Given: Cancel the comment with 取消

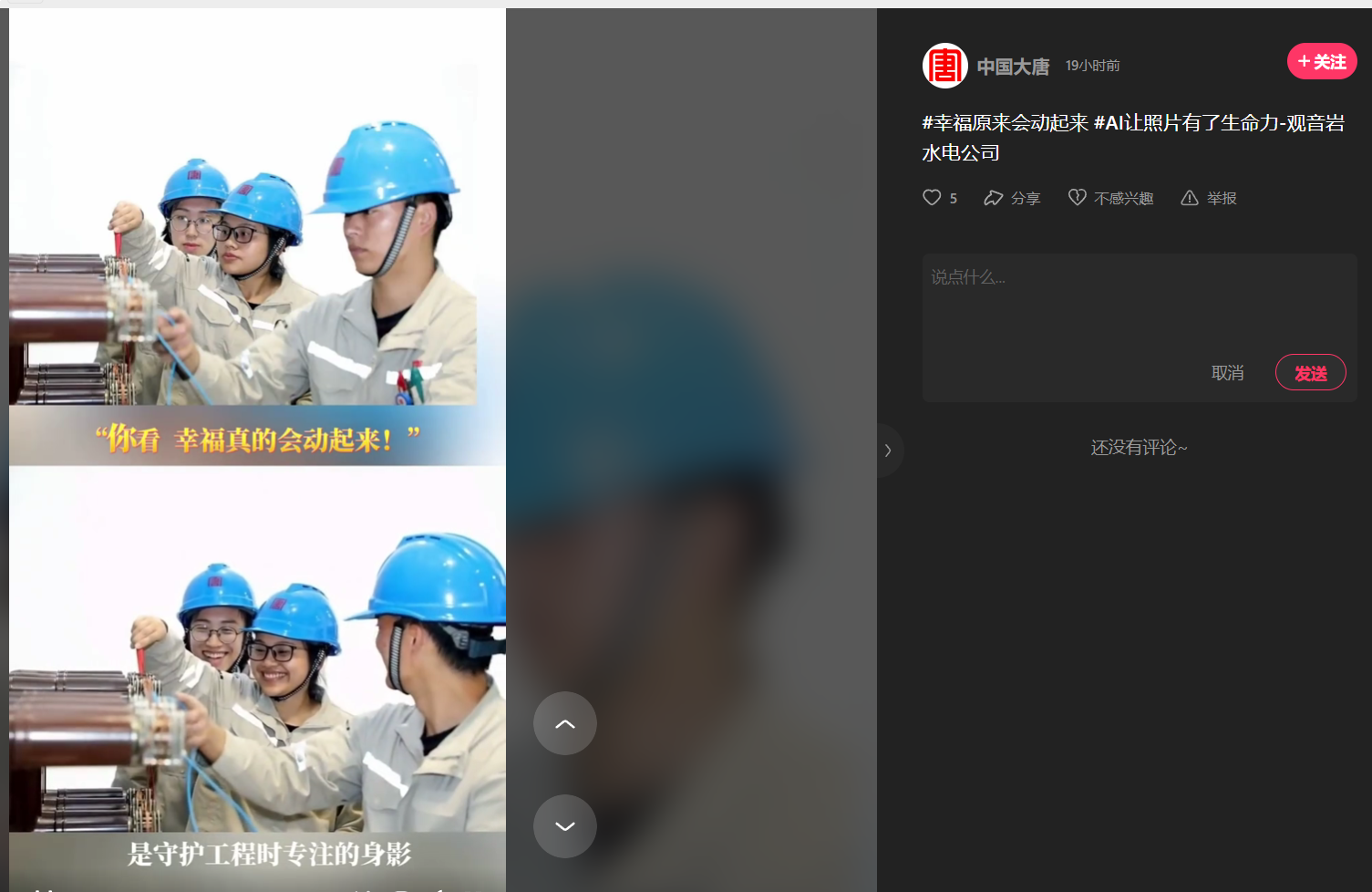Looking at the screenshot, I should [1227, 373].
